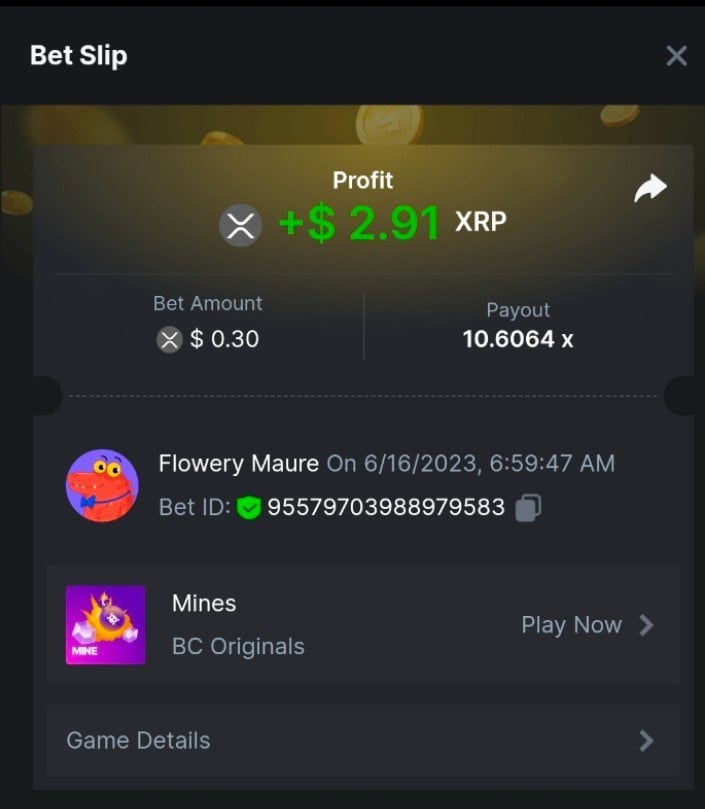The image size is (705, 809).
Task: Open Flowery Maure's profile avatar
Action: pyautogui.click(x=102, y=485)
